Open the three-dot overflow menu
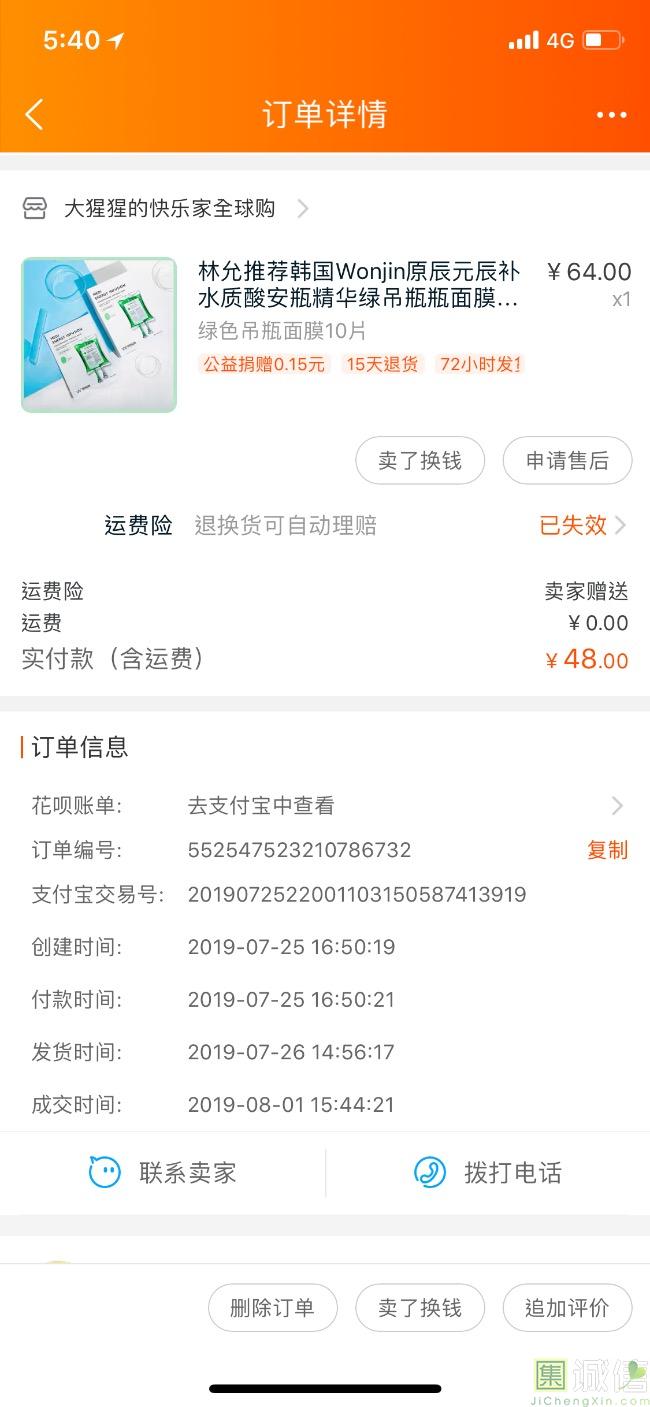The height and width of the screenshot is (1407, 650). coord(611,115)
